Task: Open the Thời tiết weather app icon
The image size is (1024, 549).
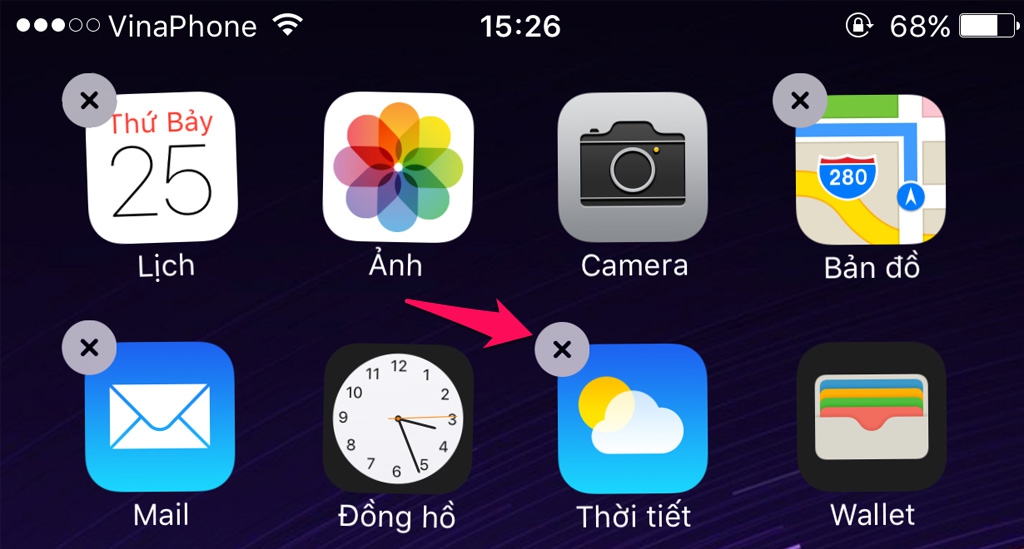Action: click(634, 417)
